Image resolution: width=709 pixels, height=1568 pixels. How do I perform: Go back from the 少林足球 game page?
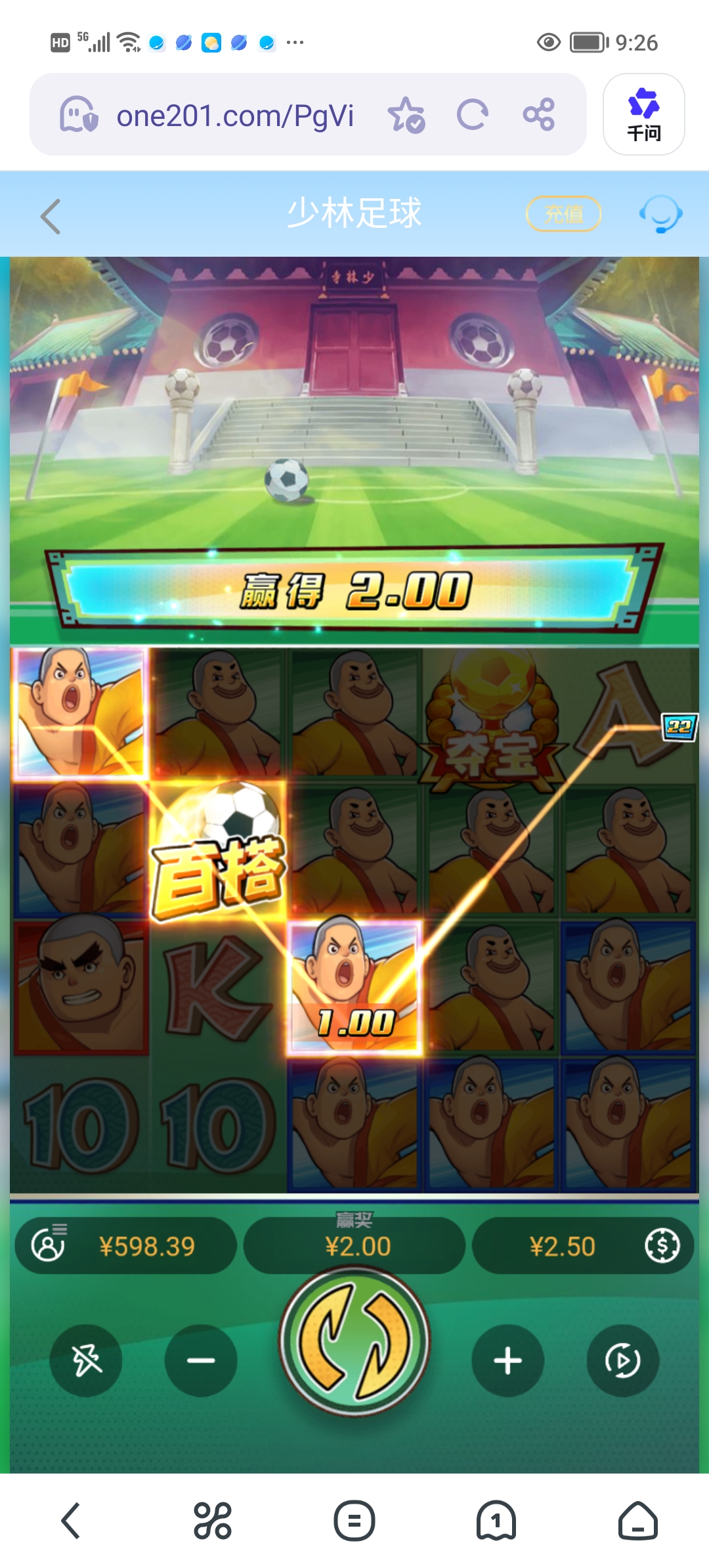[51, 216]
